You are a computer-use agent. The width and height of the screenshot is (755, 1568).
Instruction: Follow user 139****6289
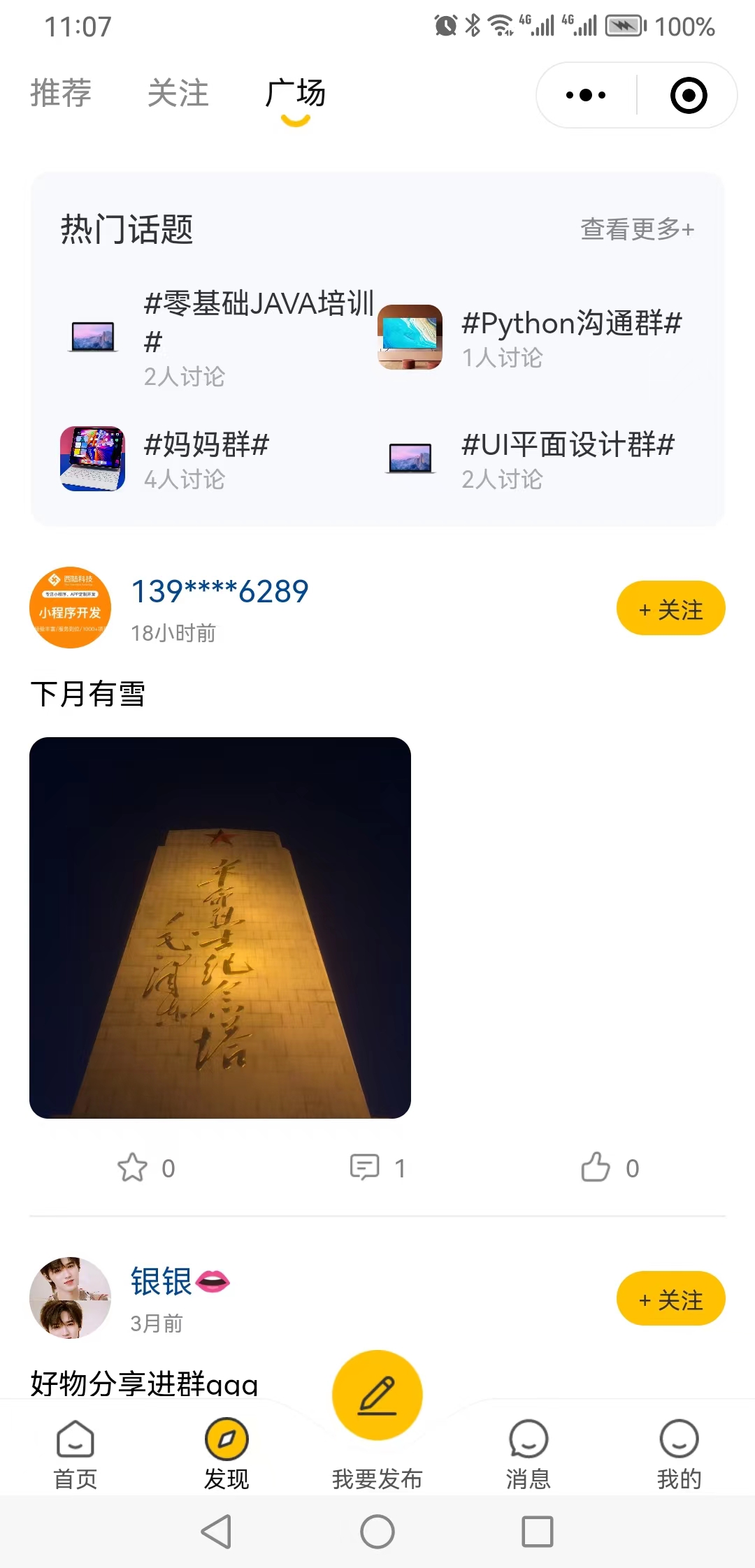(x=670, y=609)
